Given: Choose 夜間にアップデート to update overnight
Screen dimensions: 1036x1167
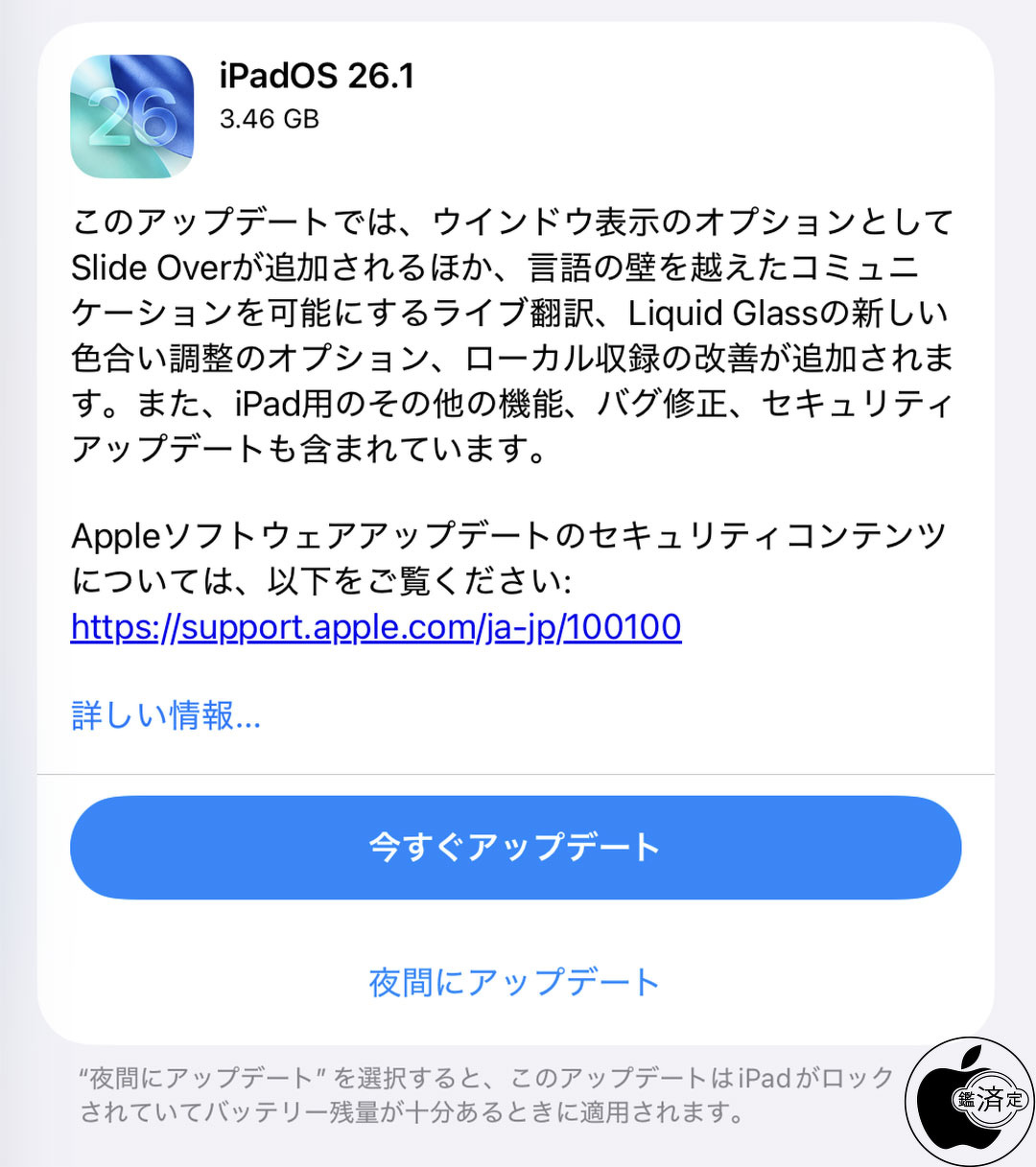Looking at the screenshot, I should pos(514,982).
